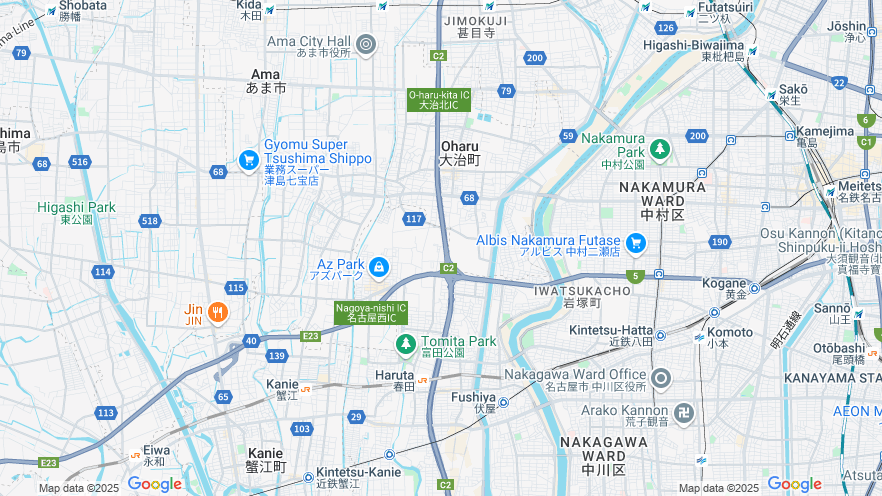The width and height of the screenshot is (882, 496).
Task: Select the Ama City Hall marker
Action: click(366, 44)
